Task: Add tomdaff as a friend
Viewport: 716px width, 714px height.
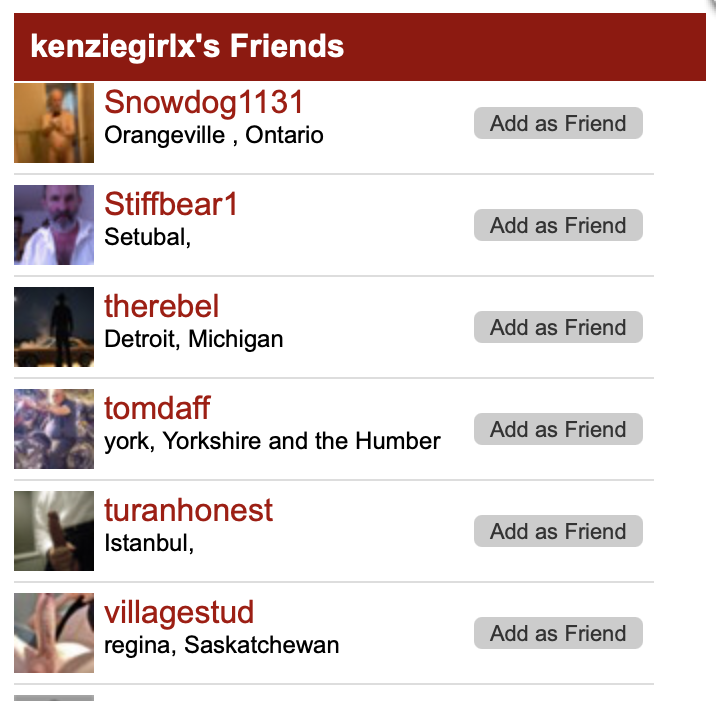Action: [x=558, y=430]
